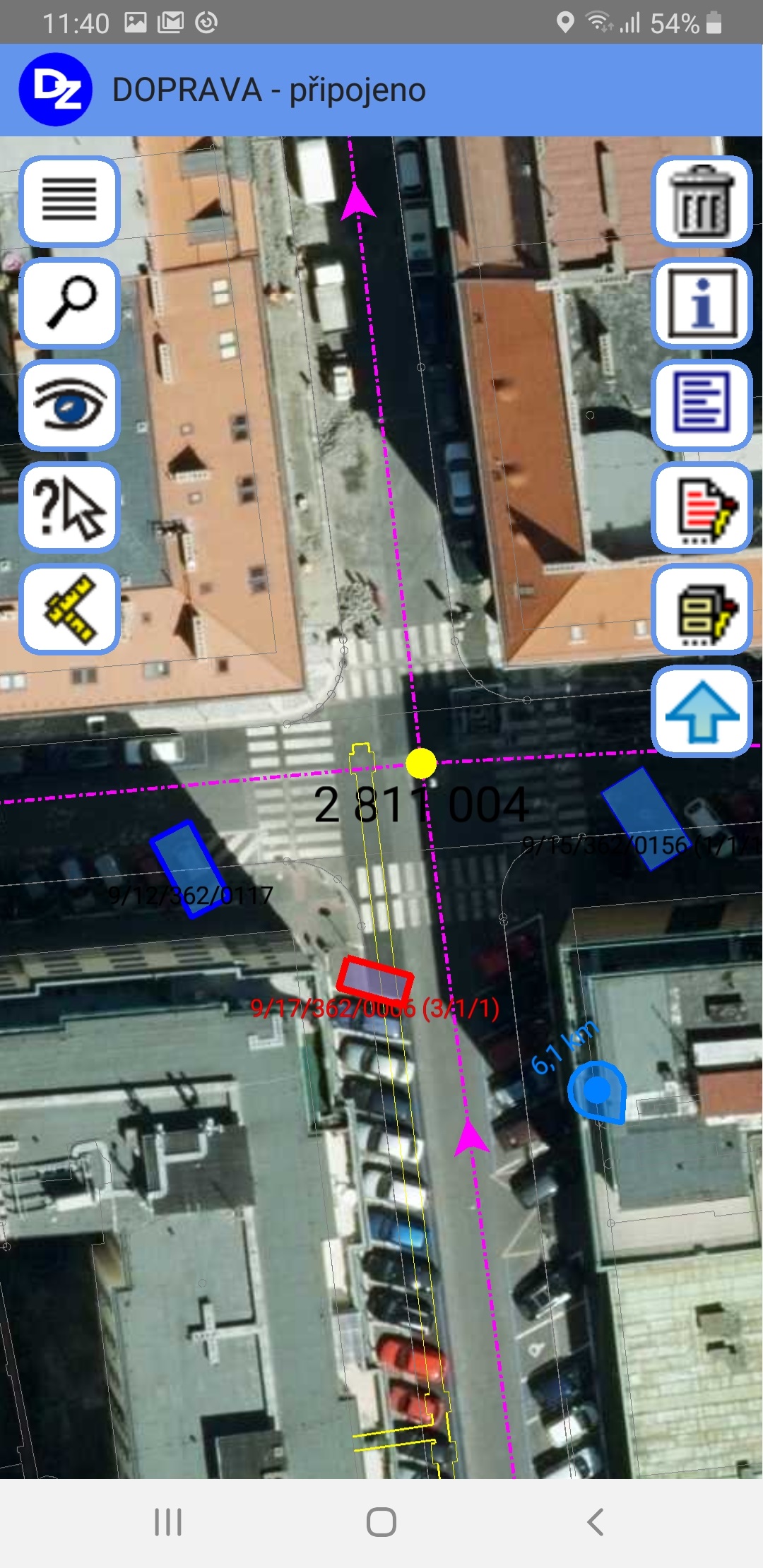Tap the magnifying glass search button
Screen dimensions: 763x1568
click(69, 302)
